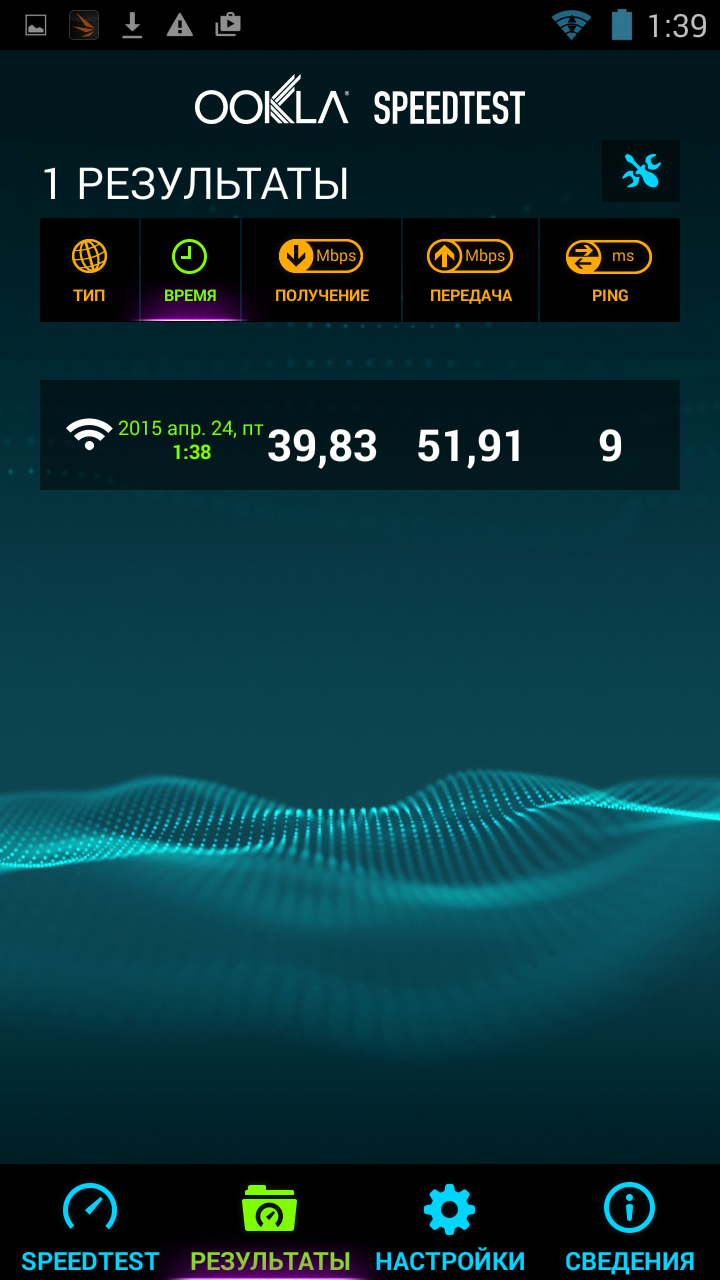Sort results by ВРЕМЯ
This screenshot has width=720, height=1280.
[190, 271]
